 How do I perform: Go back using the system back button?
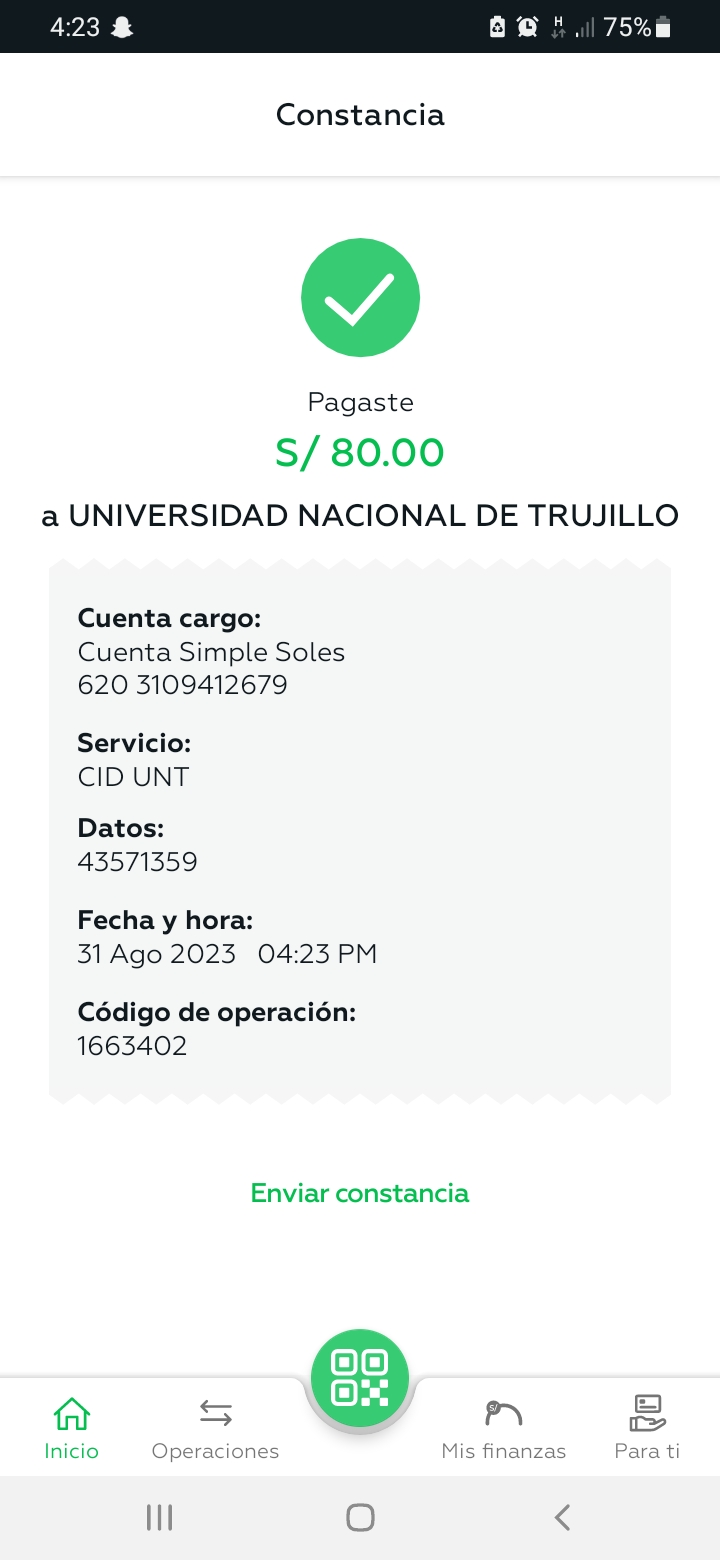pyautogui.click(x=562, y=1517)
